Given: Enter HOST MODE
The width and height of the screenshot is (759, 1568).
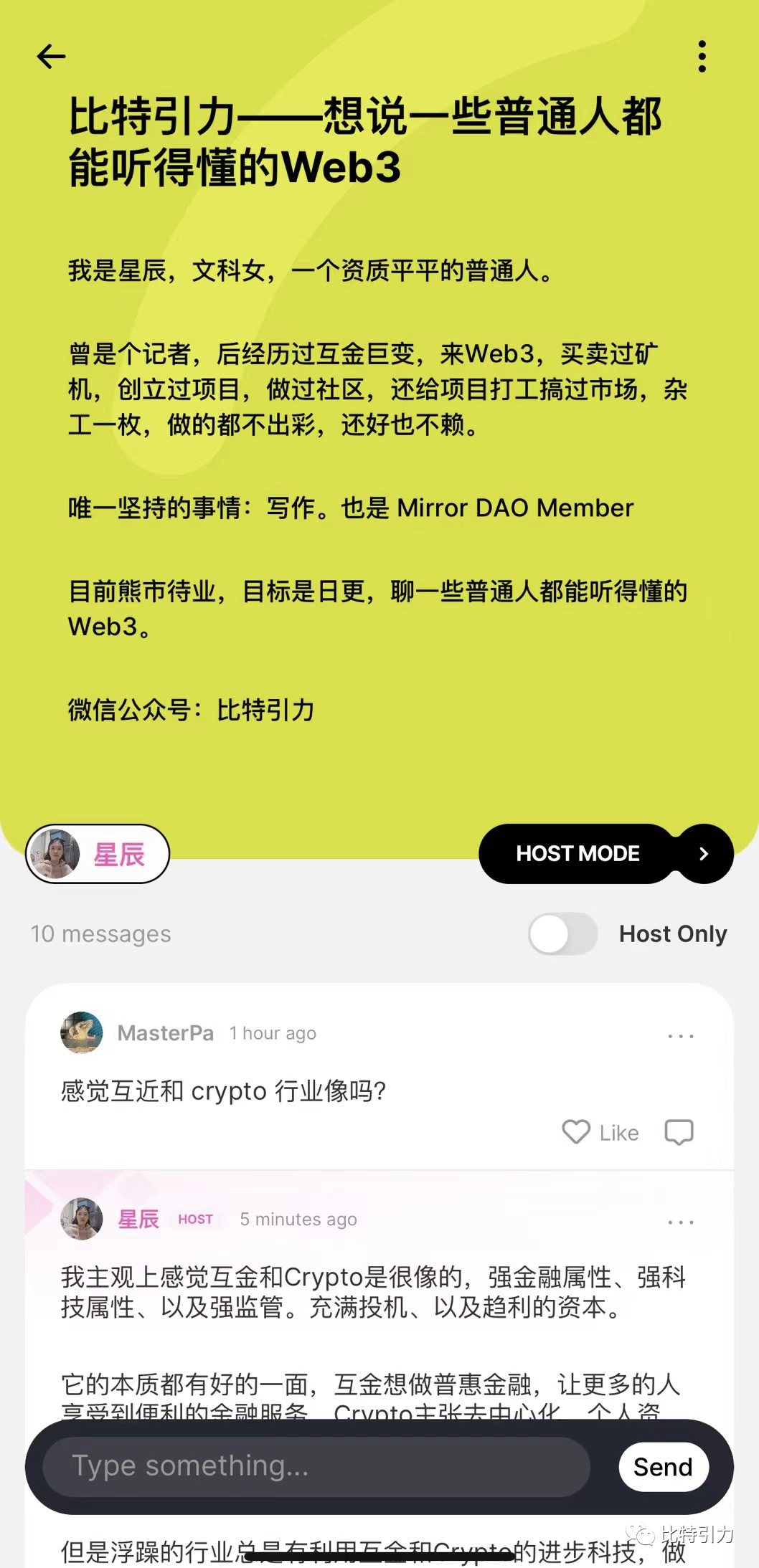Looking at the screenshot, I should (605, 853).
